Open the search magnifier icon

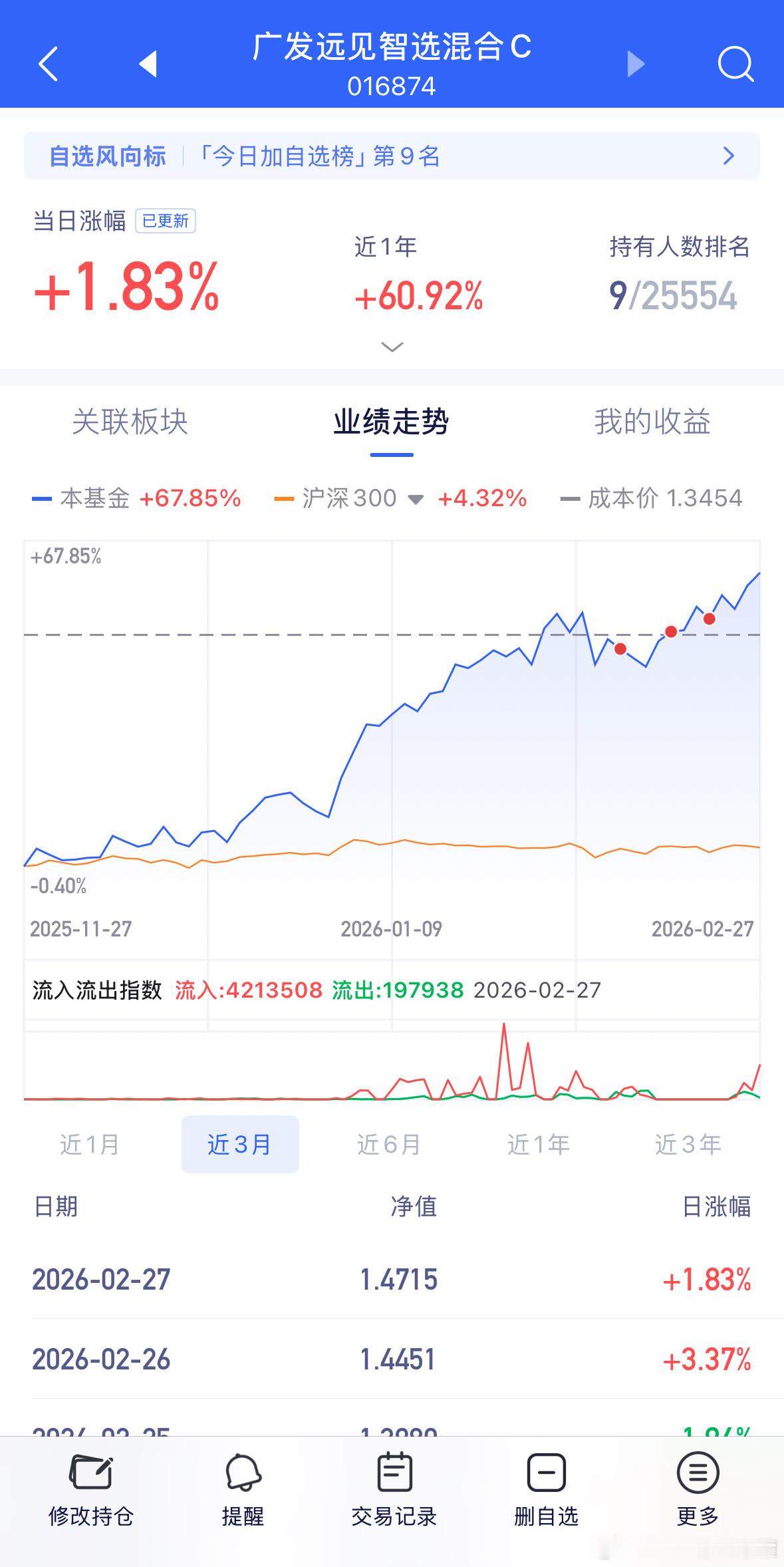click(735, 65)
